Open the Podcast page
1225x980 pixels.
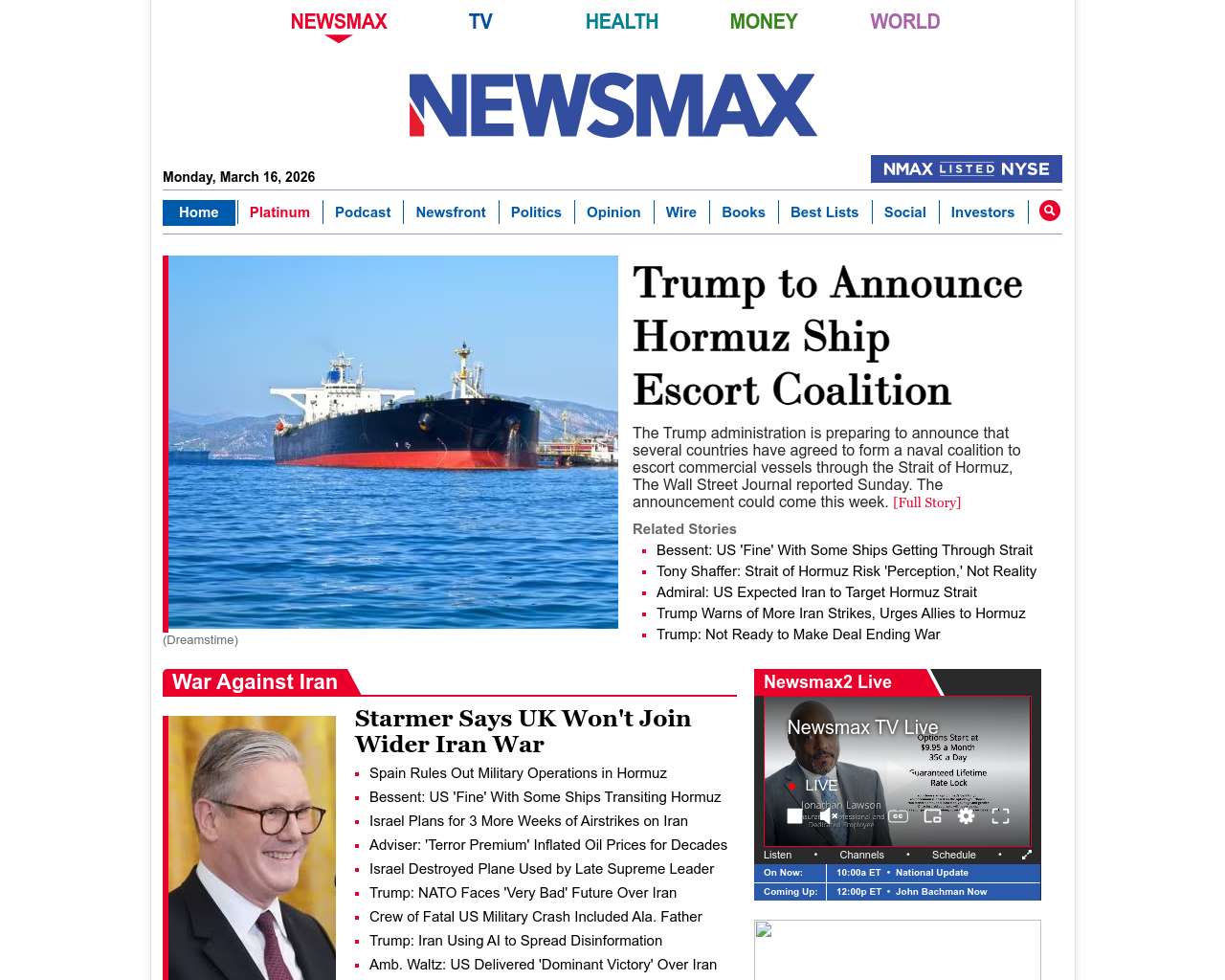[x=363, y=212]
